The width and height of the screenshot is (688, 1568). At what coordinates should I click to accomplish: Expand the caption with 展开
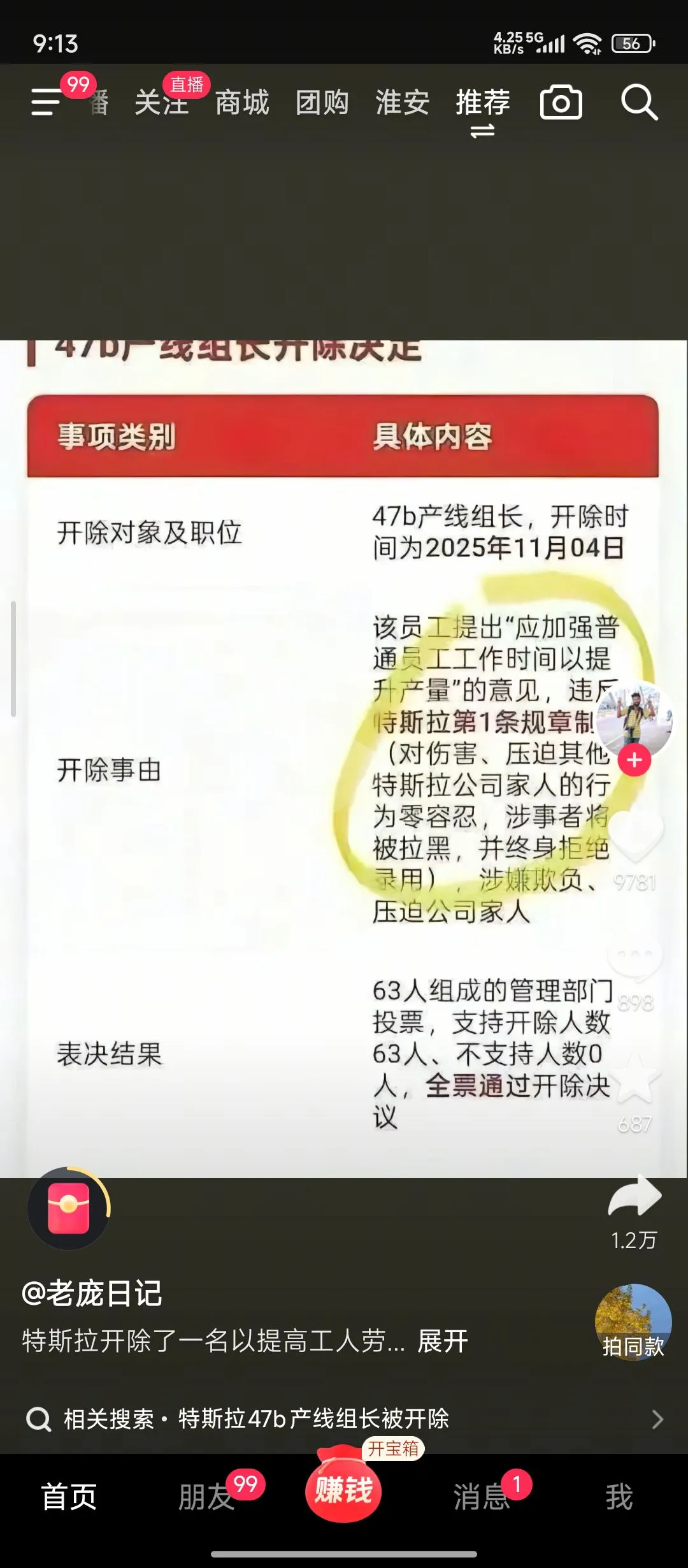(x=443, y=1341)
